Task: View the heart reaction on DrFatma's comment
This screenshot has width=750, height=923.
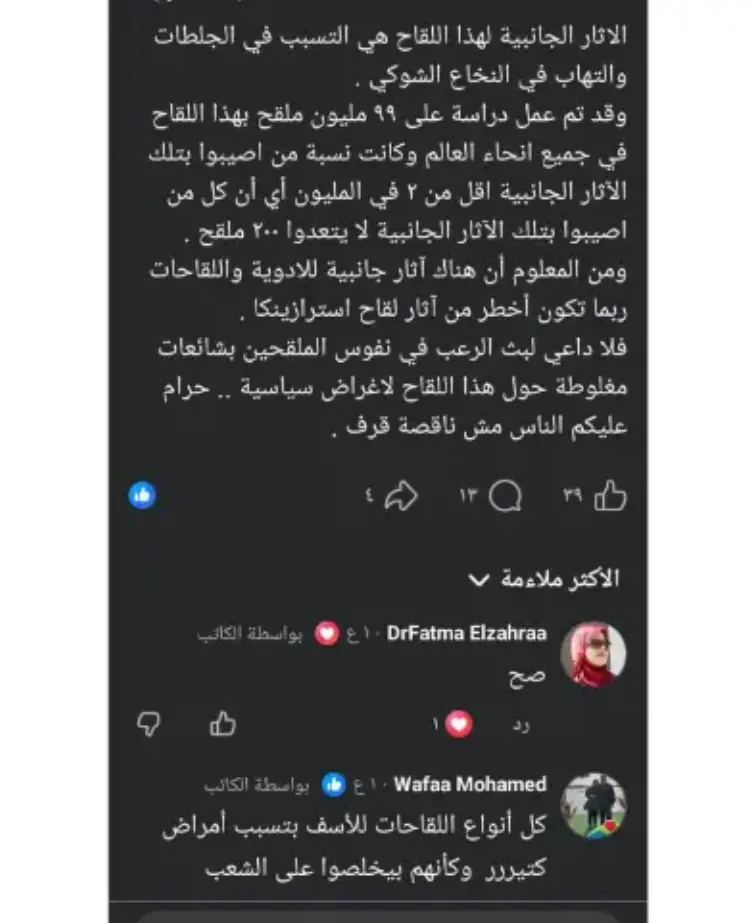Action: click(x=458, y=723)
